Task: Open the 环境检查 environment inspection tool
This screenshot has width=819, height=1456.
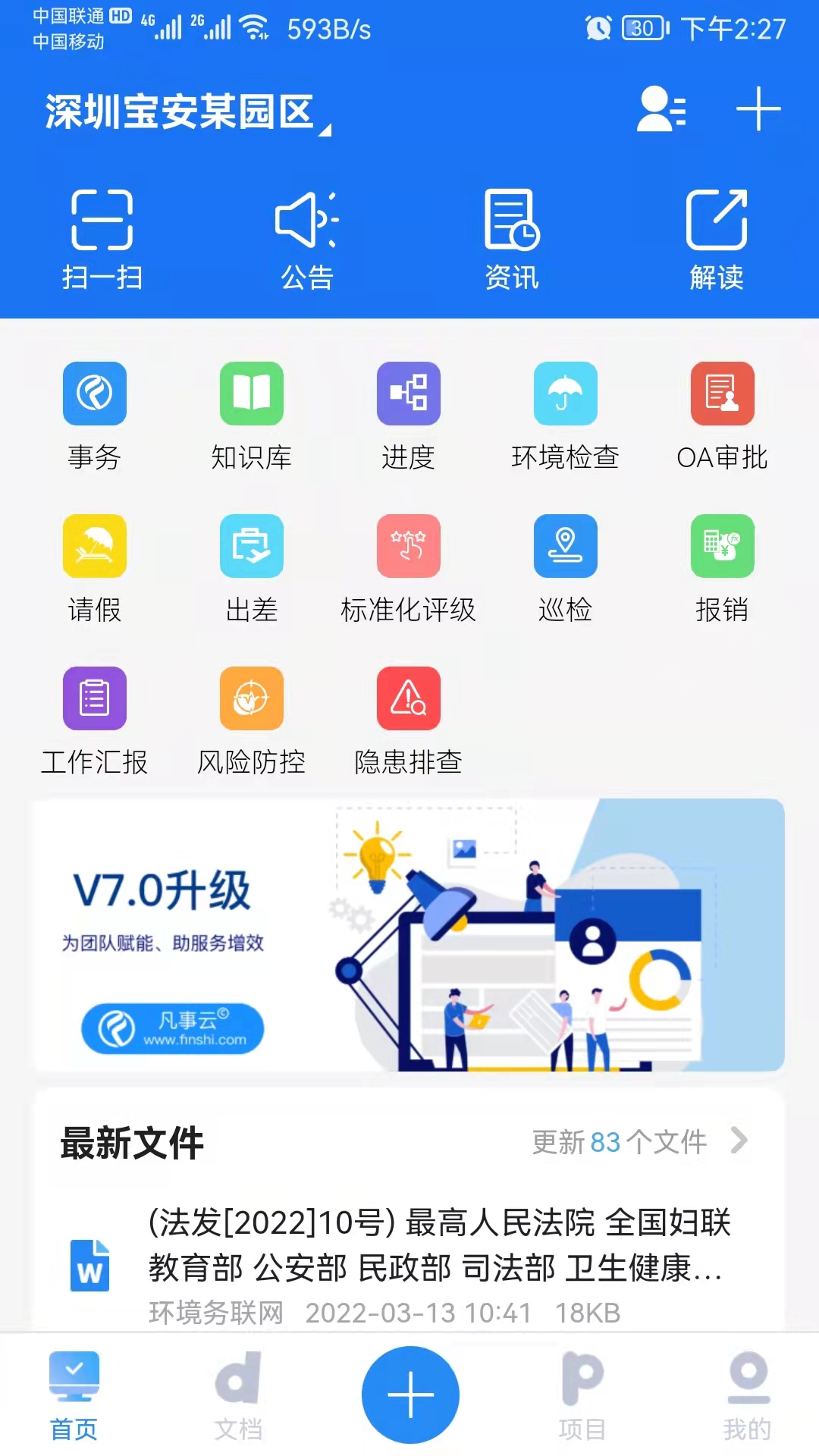Action: point(565,415)
